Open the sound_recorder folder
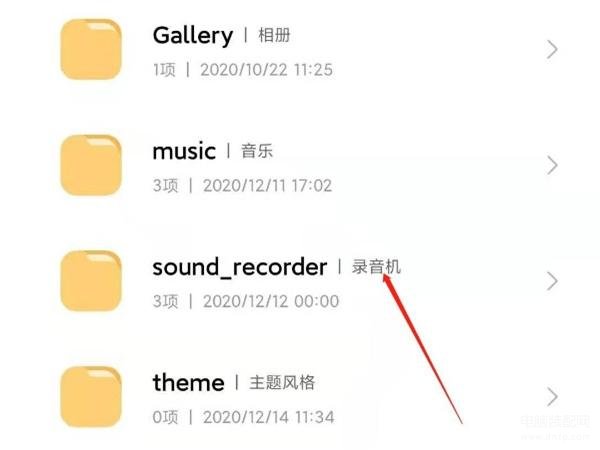This screenshot has width=600, height=450. click(x=240, y=268)
